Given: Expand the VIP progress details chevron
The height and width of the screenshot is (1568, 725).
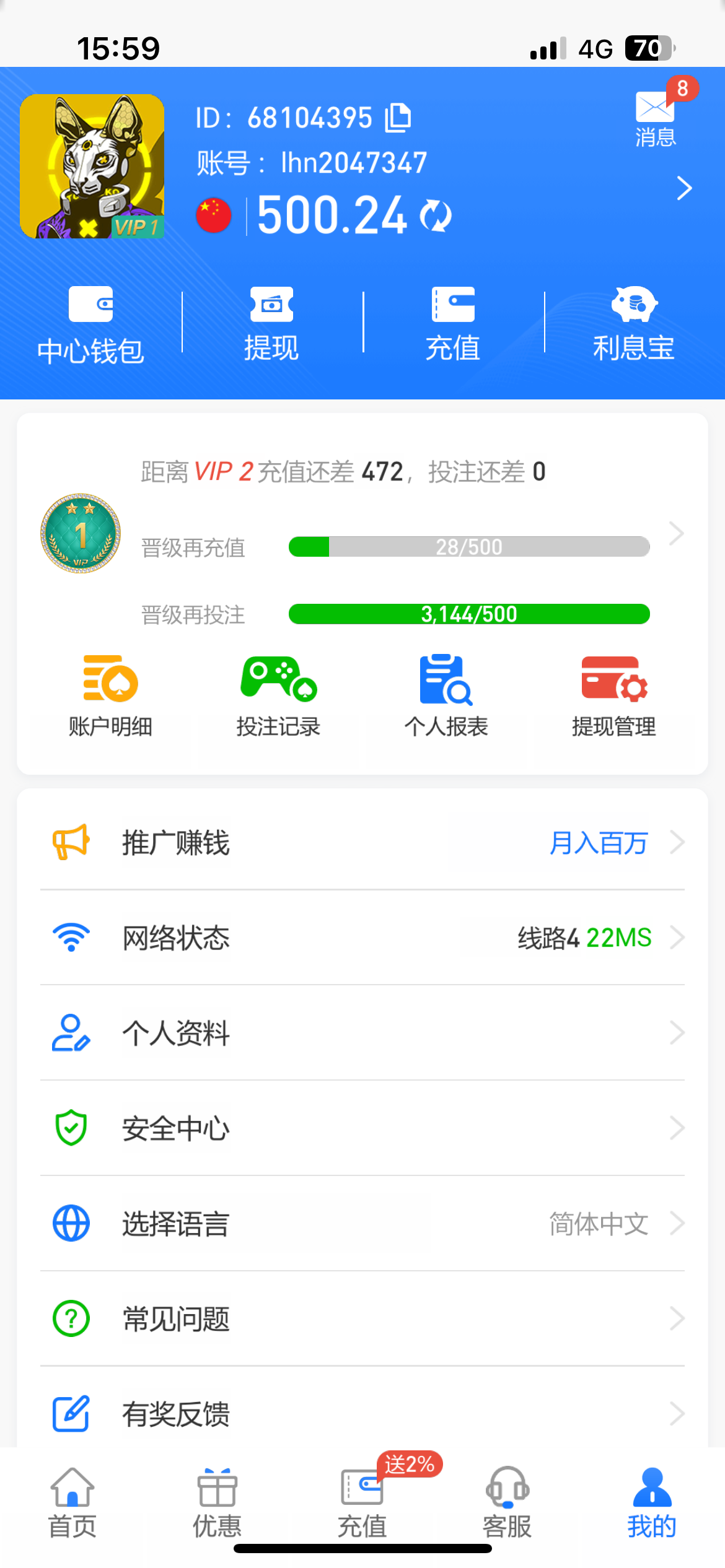Looking at the screenshot, I should pyautogui.click(x=675, y=534).
